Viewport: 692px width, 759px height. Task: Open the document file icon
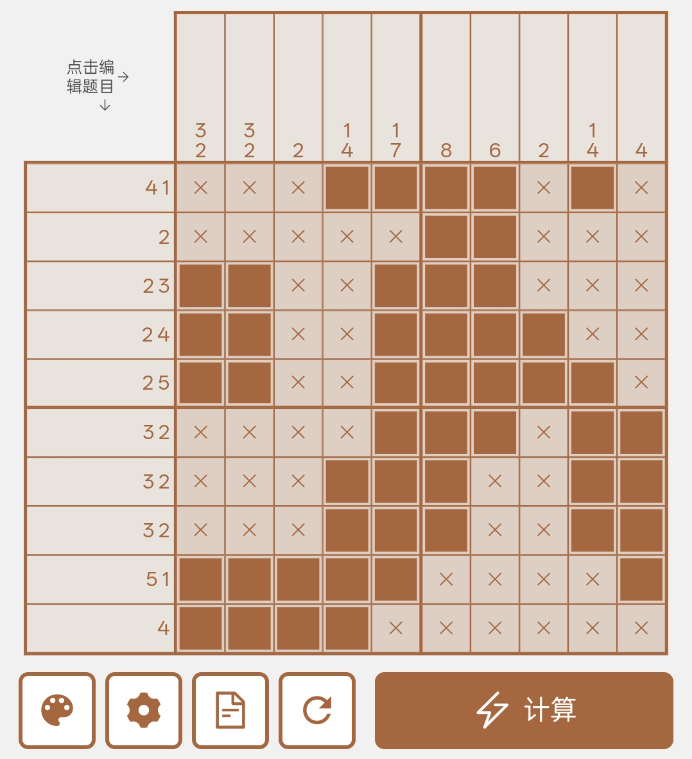point(231,711)
